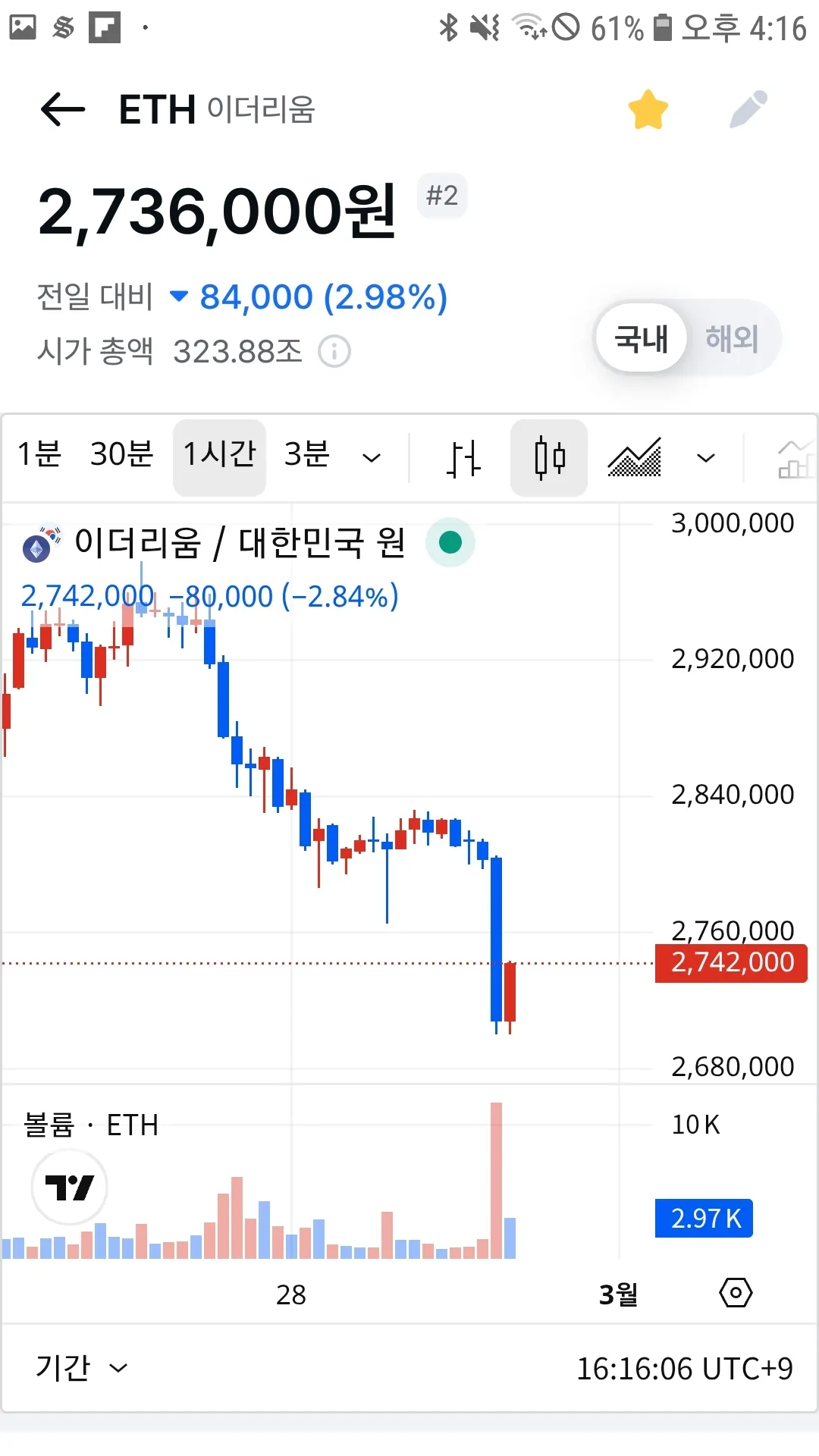The width and height of the screenshot is (819, 1456).
Task: Tap the TradingView logo button
Action: 69,1187
